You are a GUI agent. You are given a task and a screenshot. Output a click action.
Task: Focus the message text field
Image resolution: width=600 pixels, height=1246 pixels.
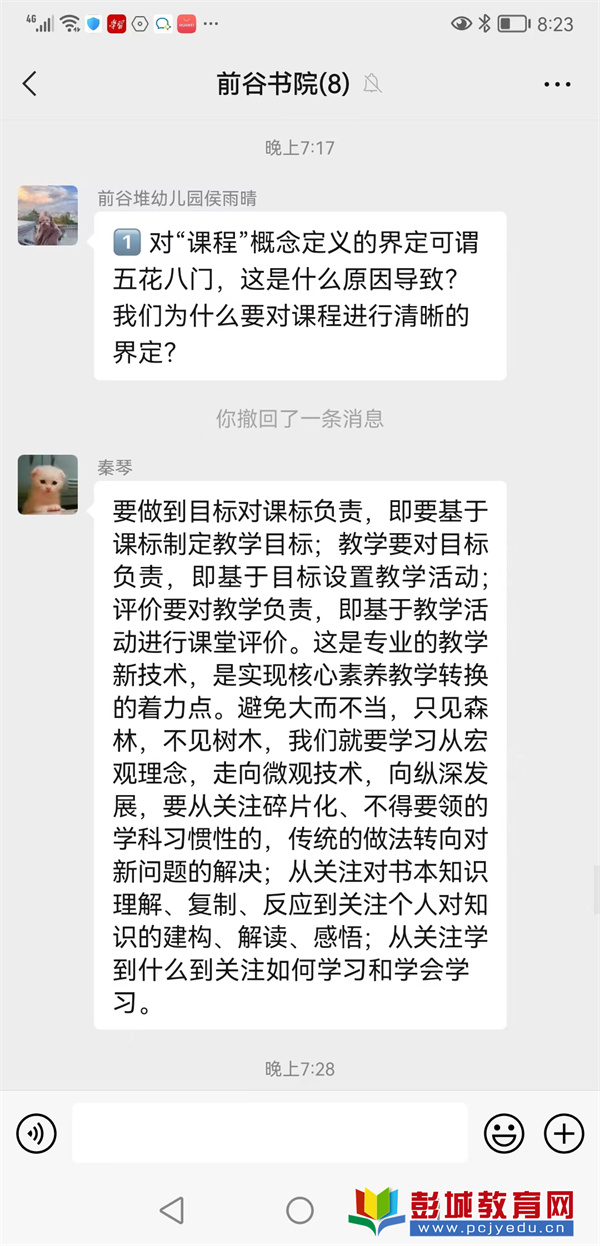point(270,1133)
